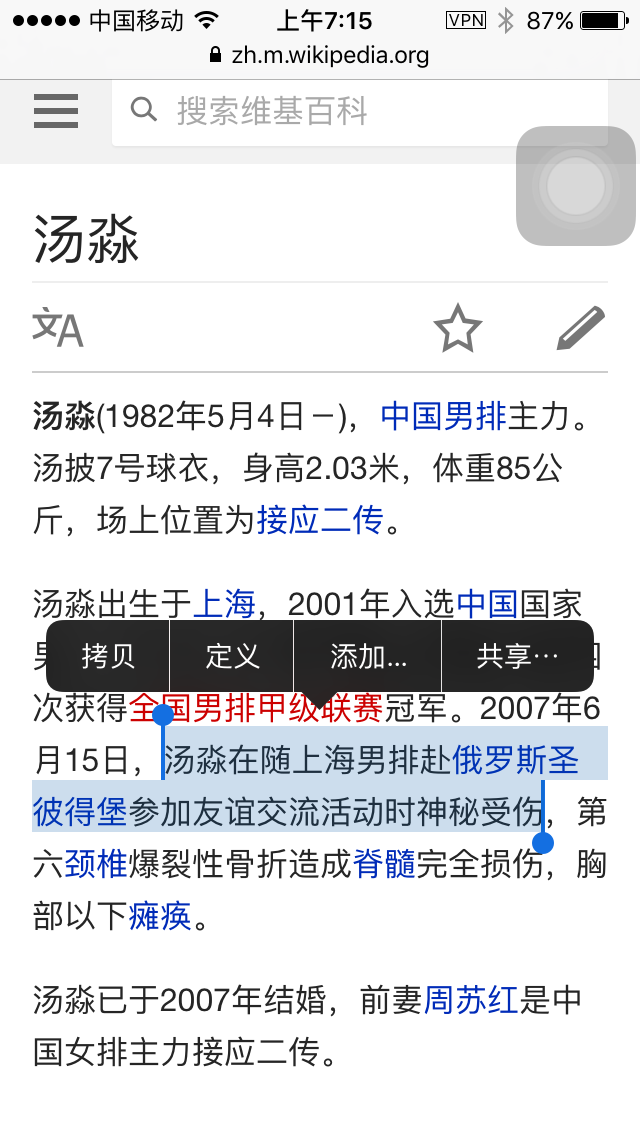Open the 周苏红 link

pos(470,1001)
